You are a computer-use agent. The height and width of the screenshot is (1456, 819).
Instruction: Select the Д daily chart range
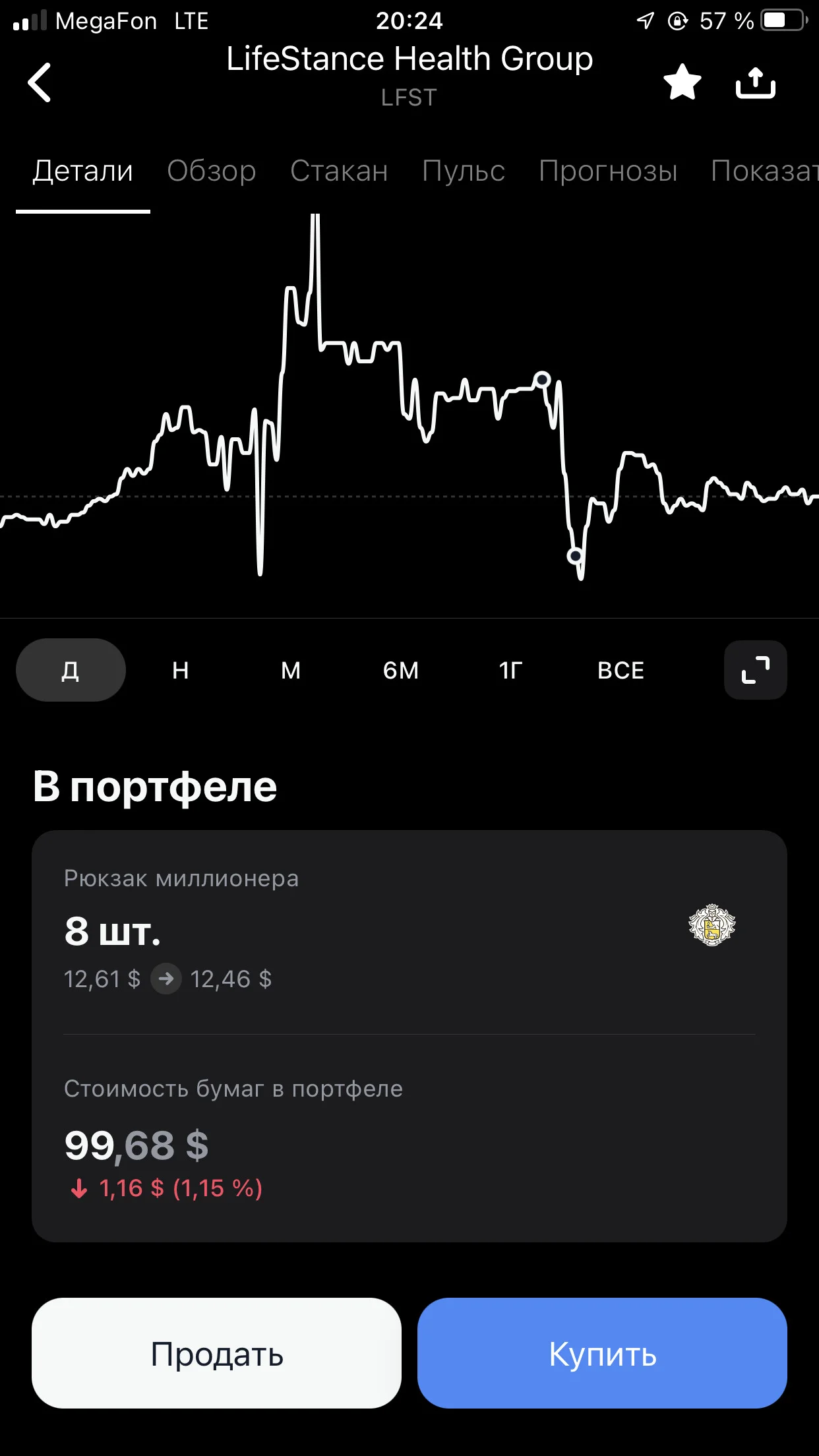pos(71,670)
